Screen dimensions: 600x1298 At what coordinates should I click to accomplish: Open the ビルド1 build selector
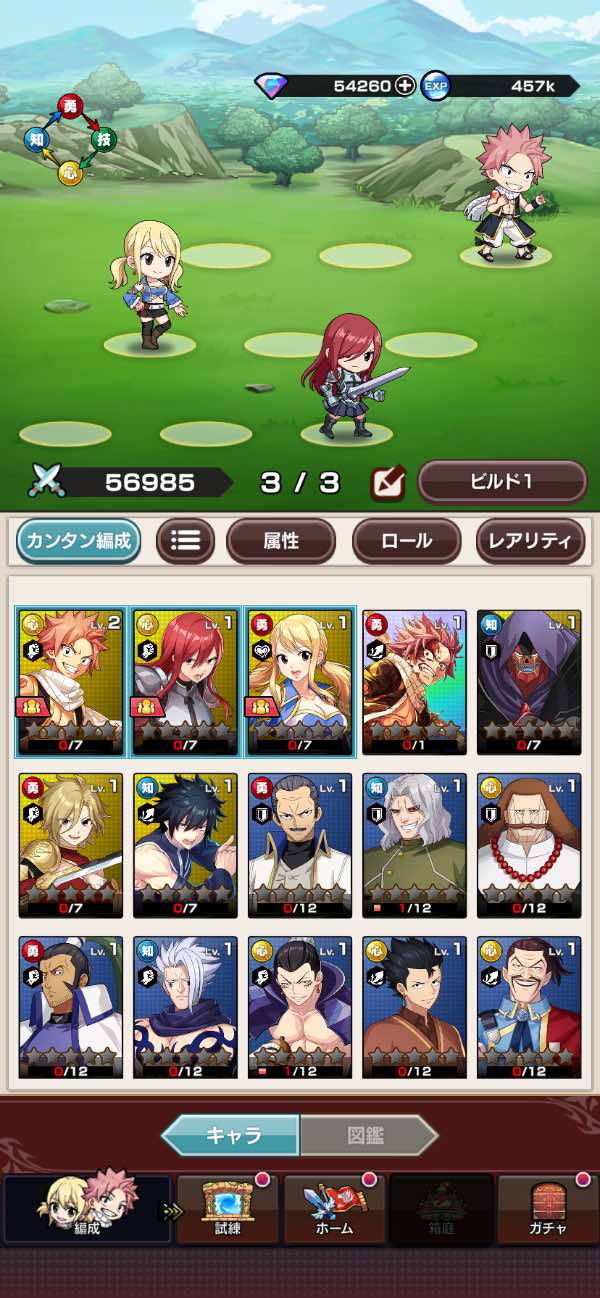pos(502,482)
